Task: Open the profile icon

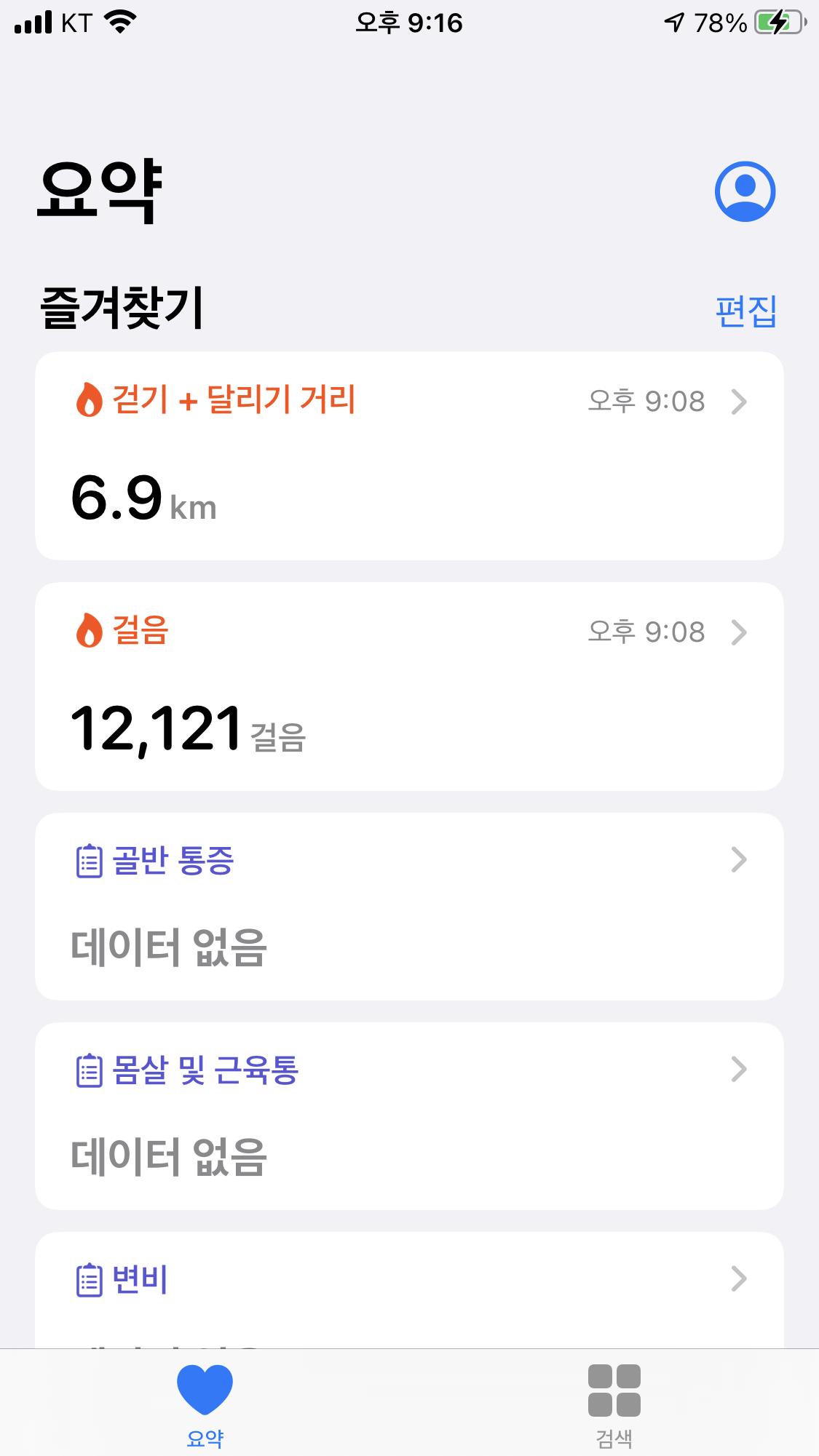Action: click(x=745, y=191)
